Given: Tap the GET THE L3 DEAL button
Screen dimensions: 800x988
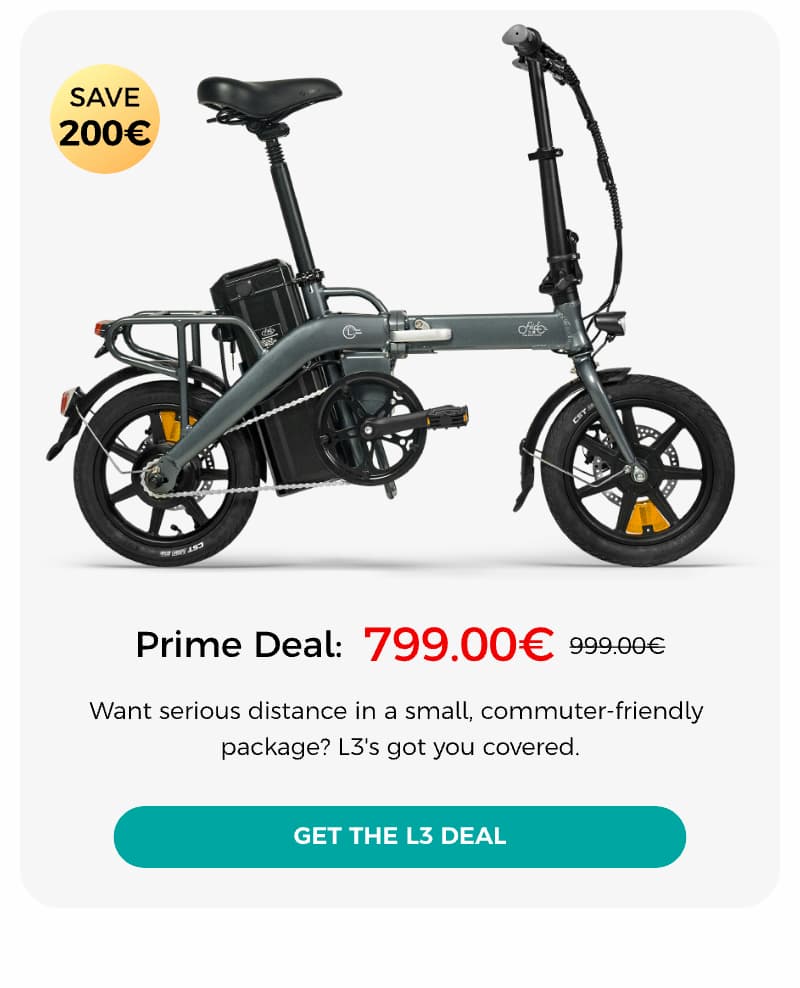Looking at the screenshot, I should pyautogui.click(x=400, y=836).
